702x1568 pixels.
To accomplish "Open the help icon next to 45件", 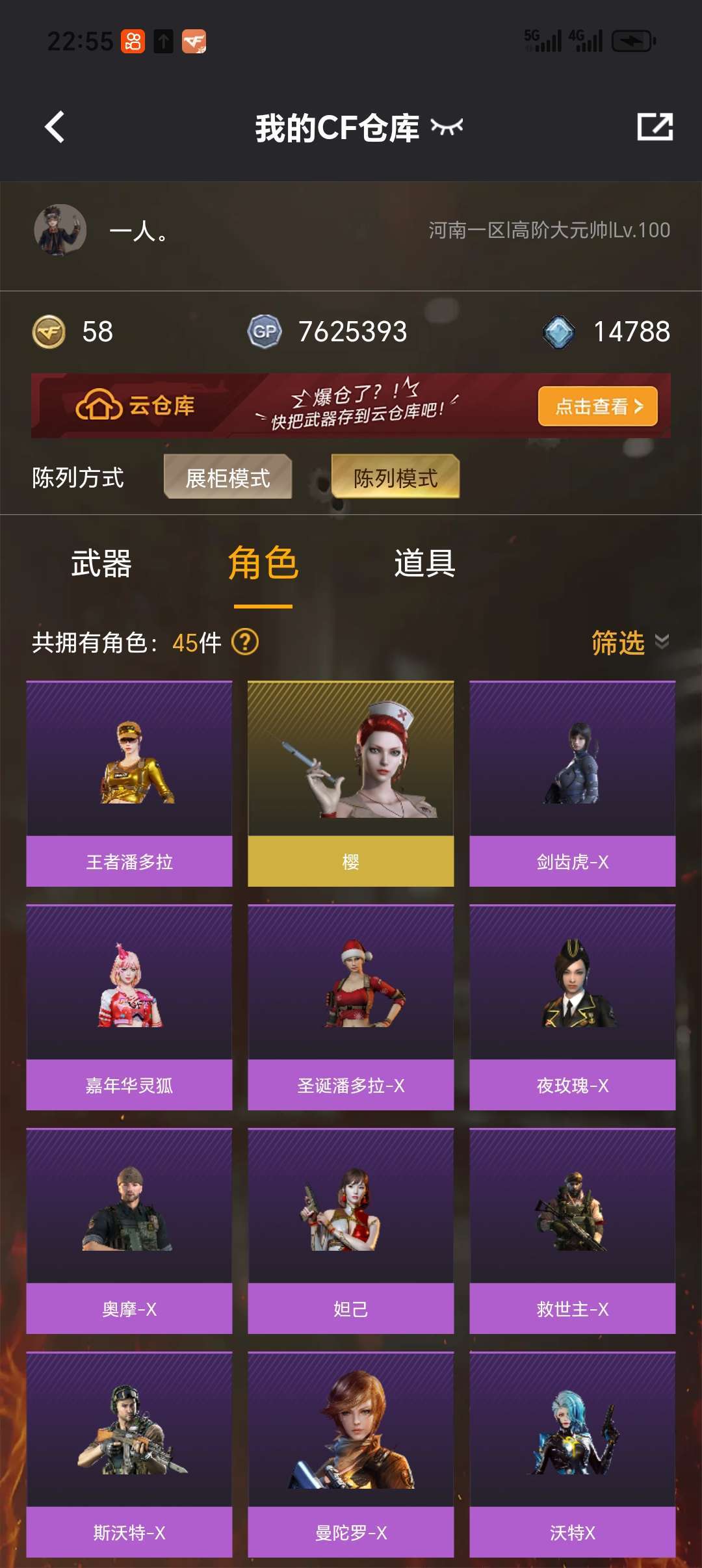I will coord(246,642).
